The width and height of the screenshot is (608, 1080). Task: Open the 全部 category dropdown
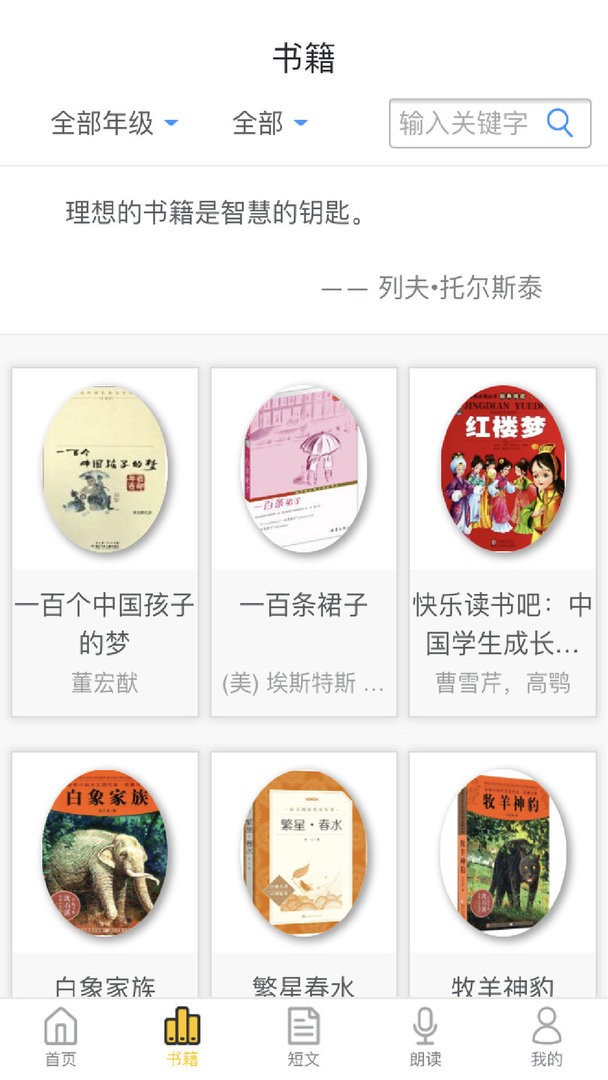(270, 124)
